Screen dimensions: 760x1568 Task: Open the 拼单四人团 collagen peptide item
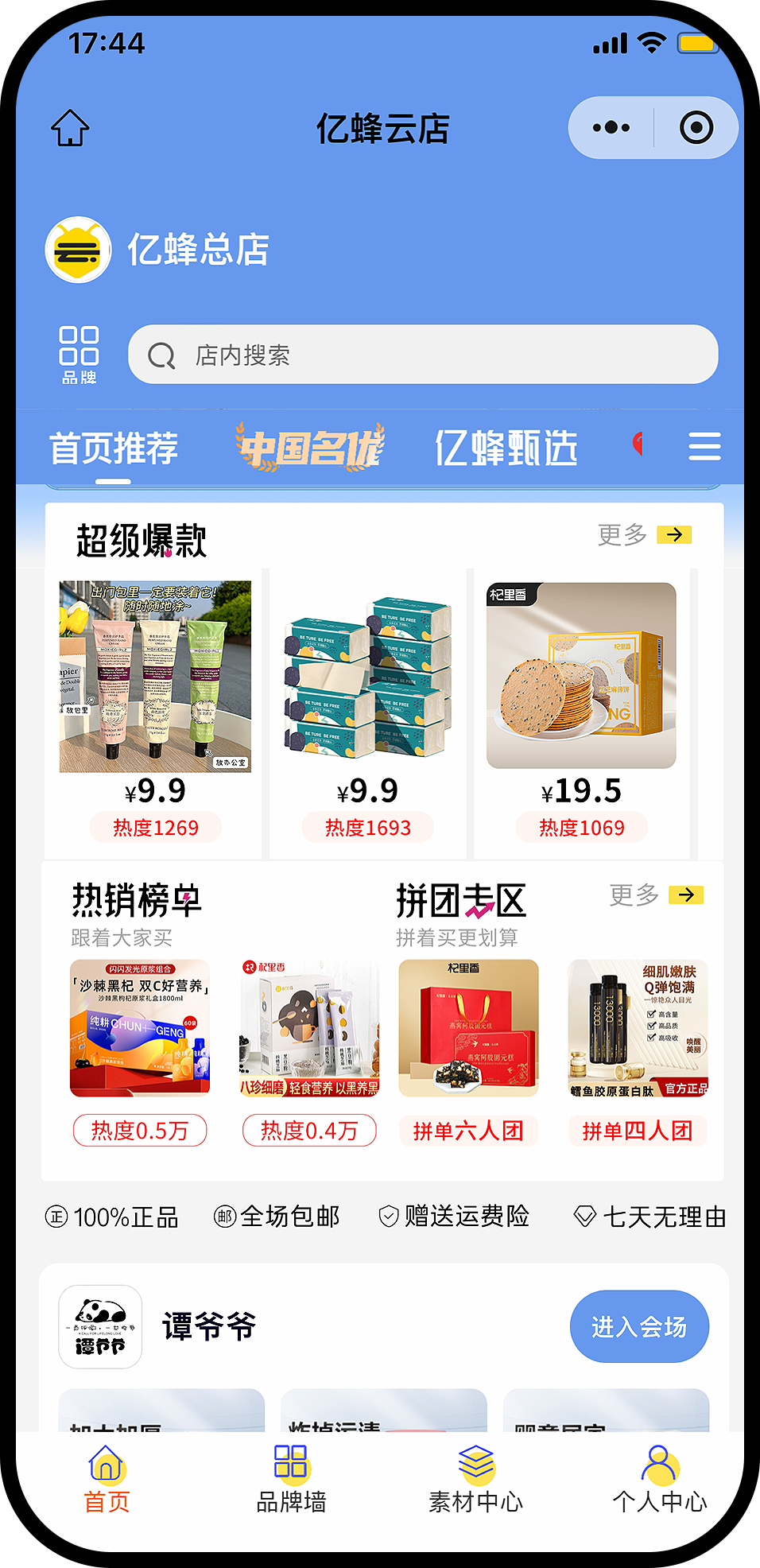638,1028
